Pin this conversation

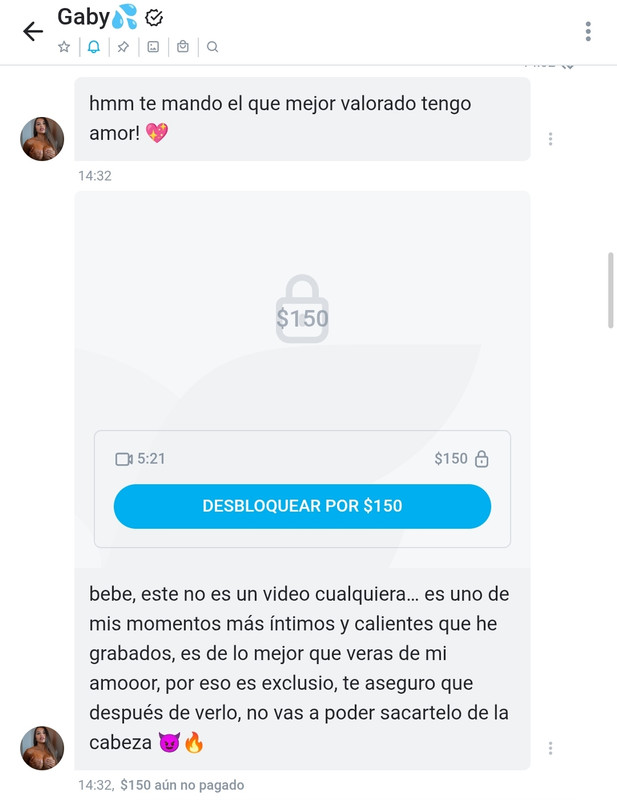click(x=123, y=47)
